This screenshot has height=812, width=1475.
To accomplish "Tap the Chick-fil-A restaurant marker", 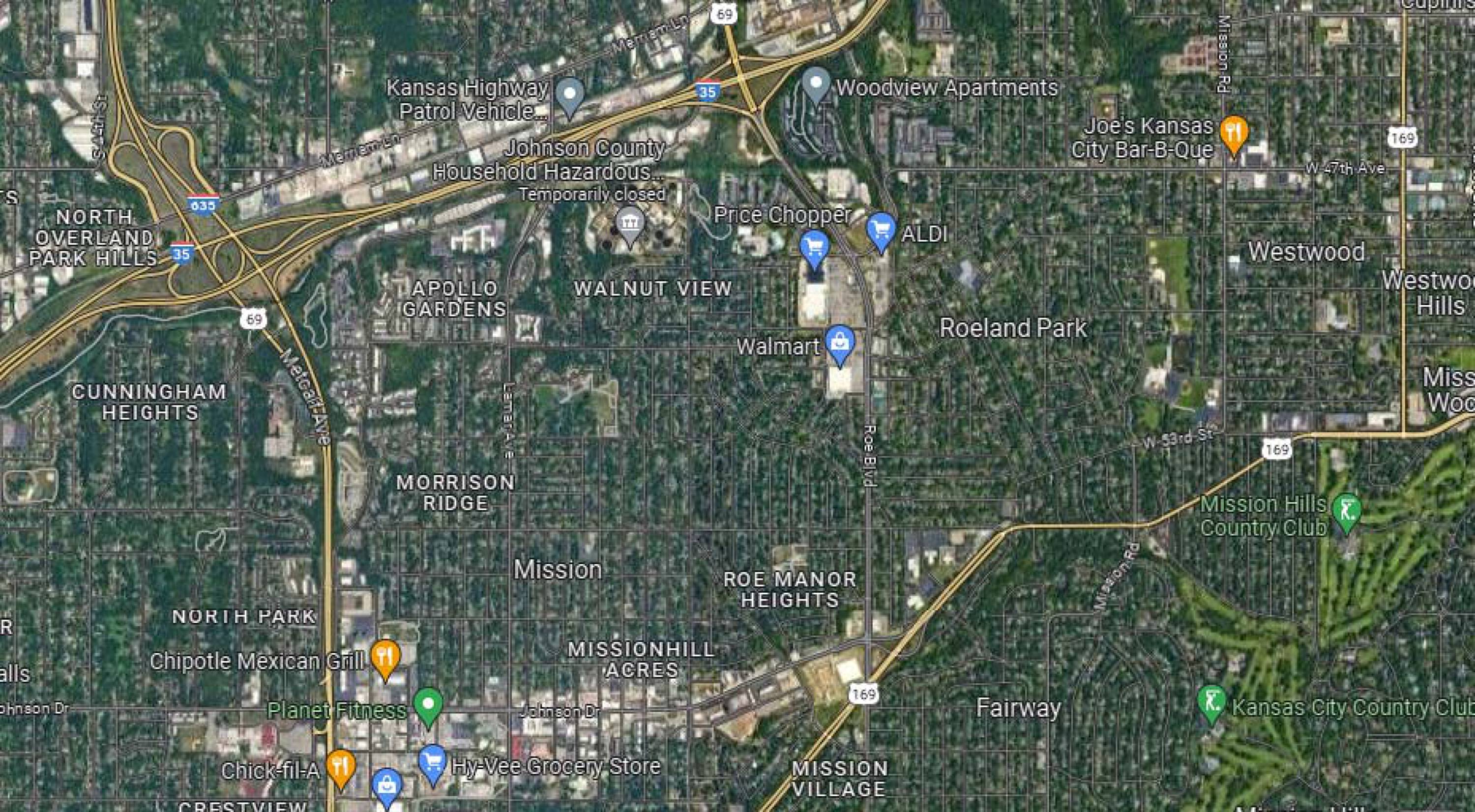I will (x=341, y=766).
